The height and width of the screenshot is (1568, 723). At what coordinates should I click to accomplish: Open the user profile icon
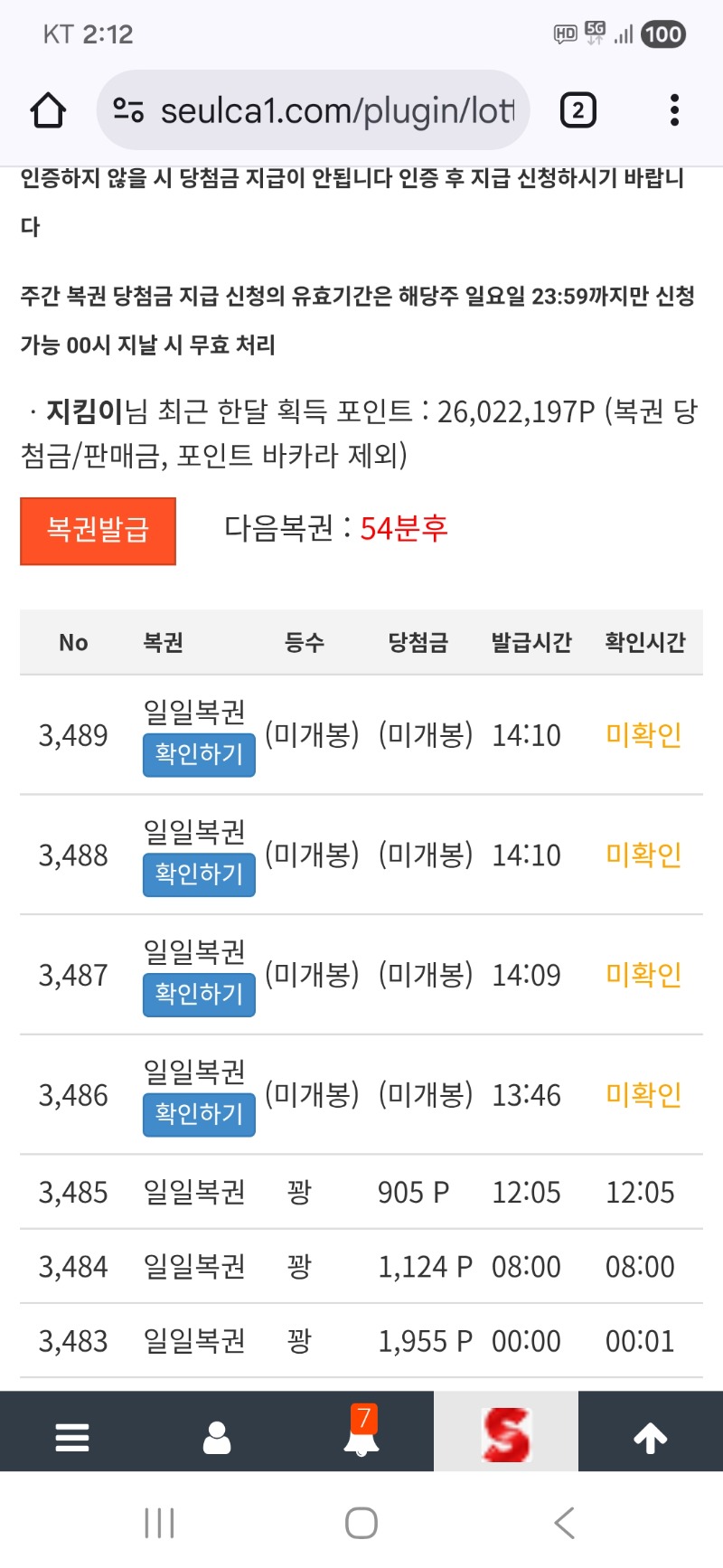[217, 1436]
